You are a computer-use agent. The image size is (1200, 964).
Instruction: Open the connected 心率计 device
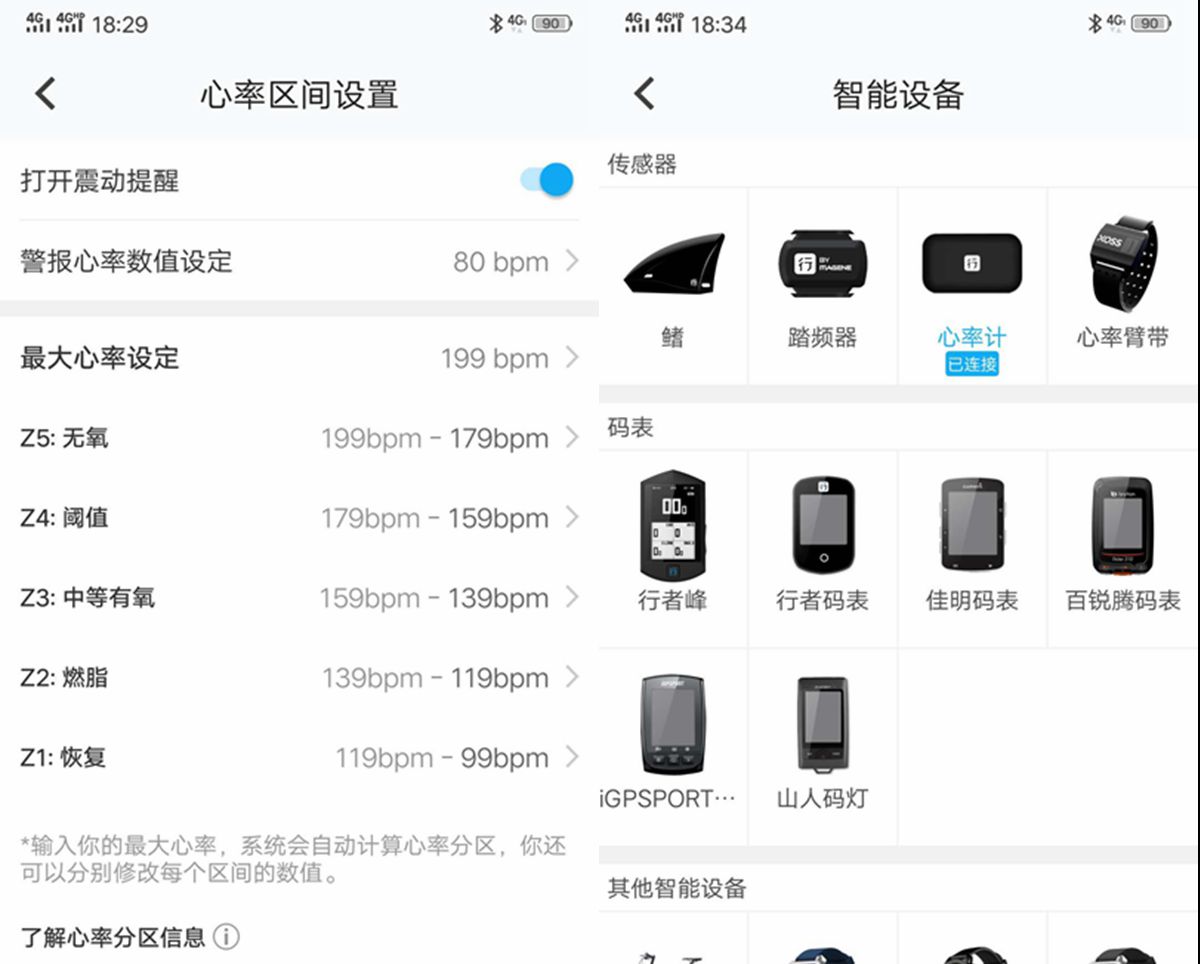tap(972, 285)
